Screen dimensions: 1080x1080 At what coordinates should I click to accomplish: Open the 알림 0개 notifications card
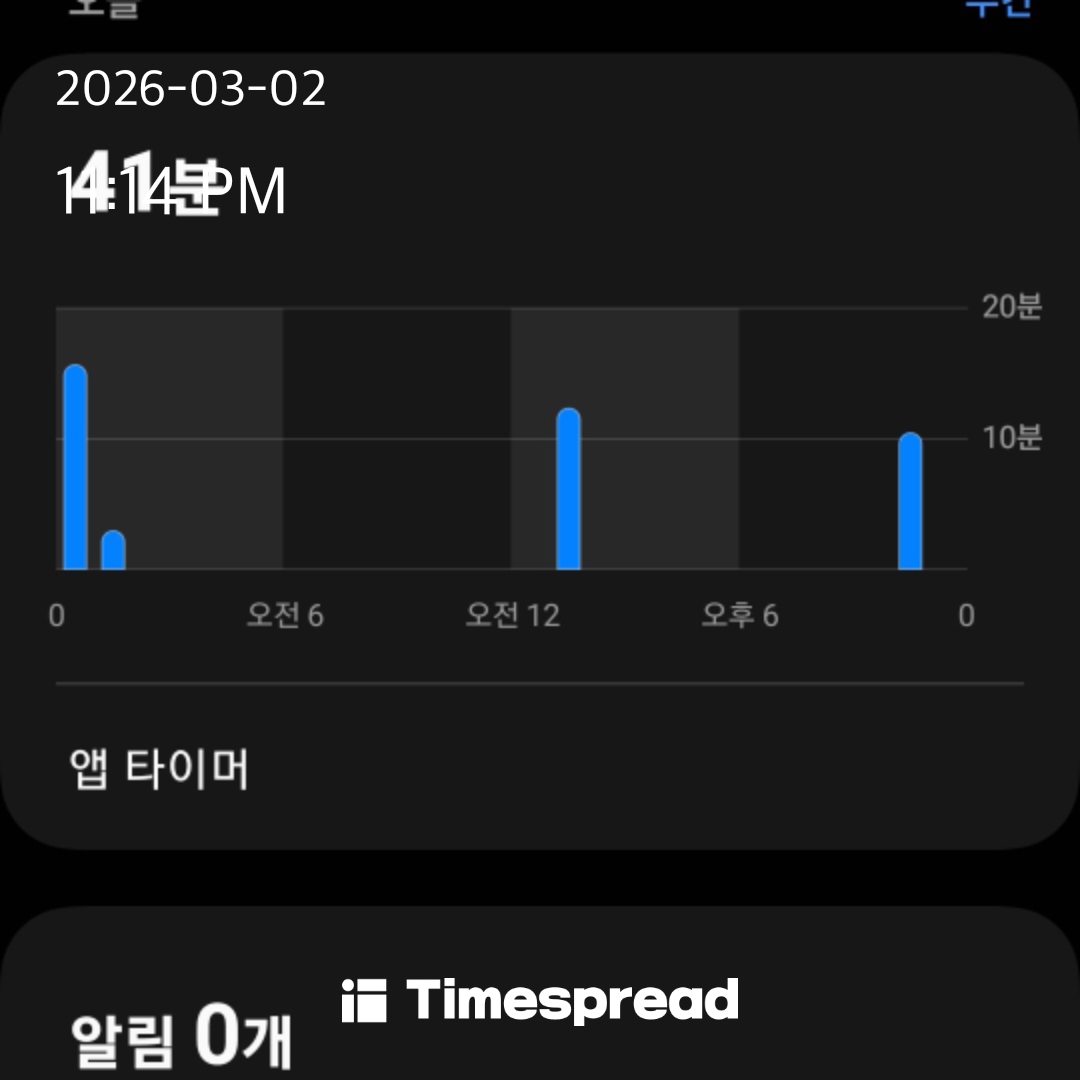[x=539, y=995]
